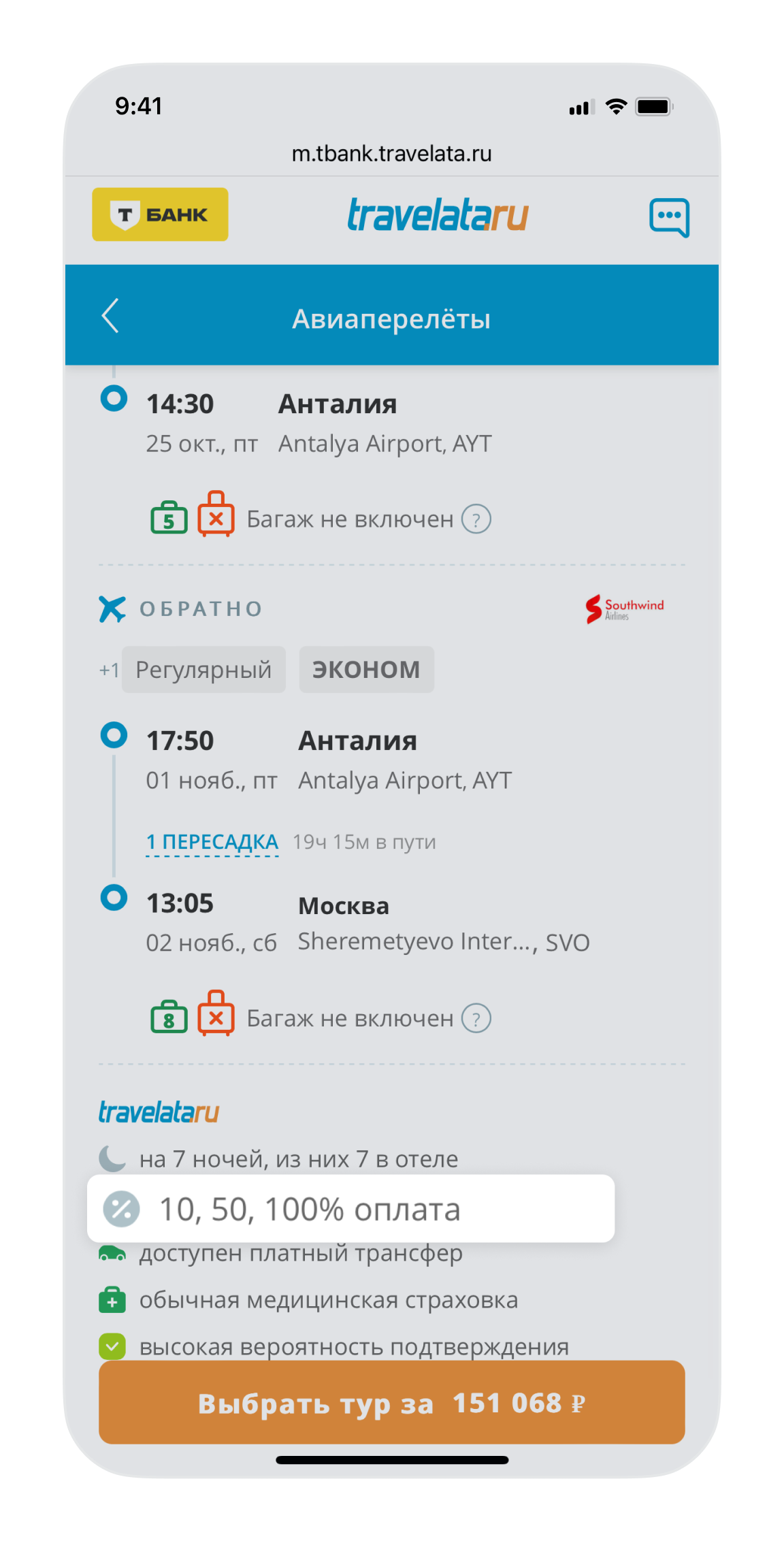Image resolution: width=784 pixels, height=1541 pixels.
Task: View details of 1 ПЕРЕСАДКА
Action: pyautogui.click(x=212, y=842)
